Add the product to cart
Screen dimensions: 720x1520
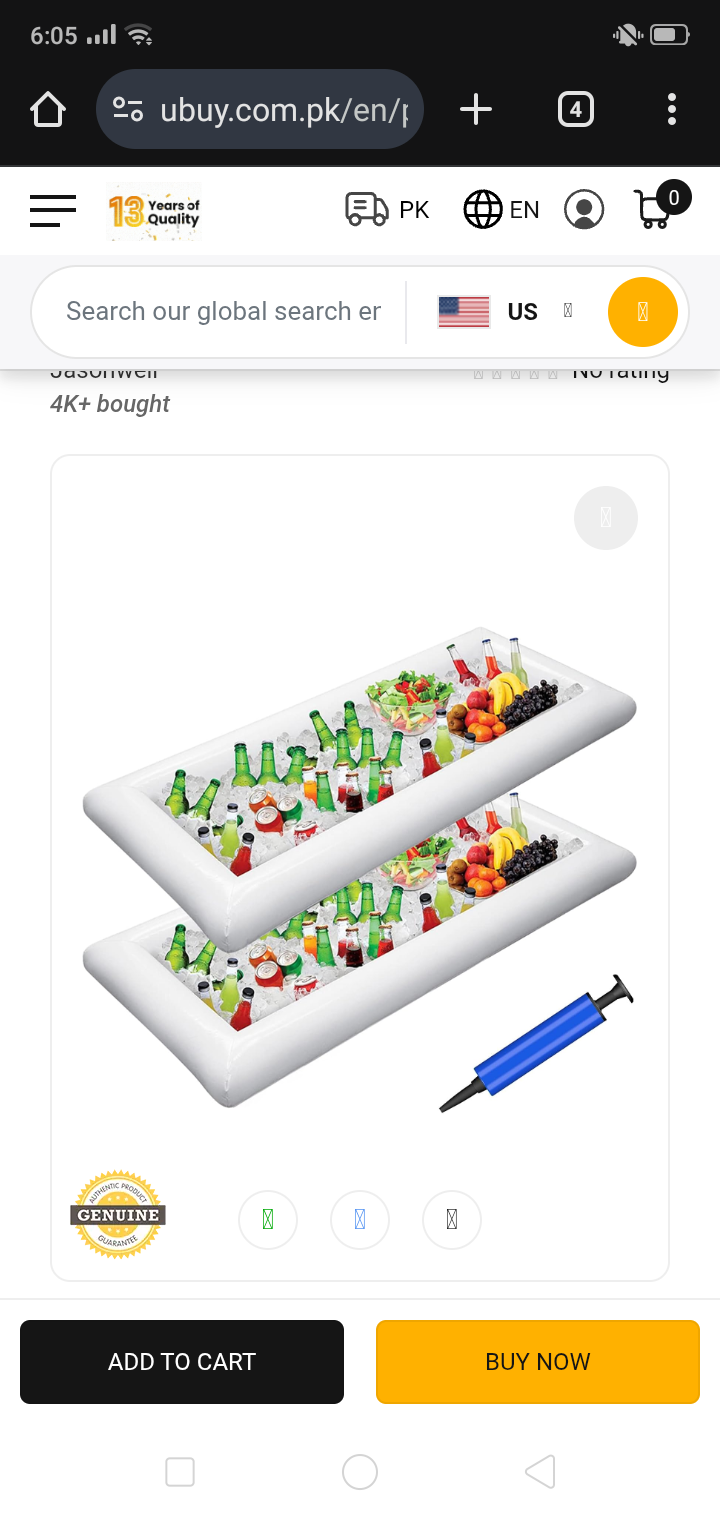(x=182, y=1362)
